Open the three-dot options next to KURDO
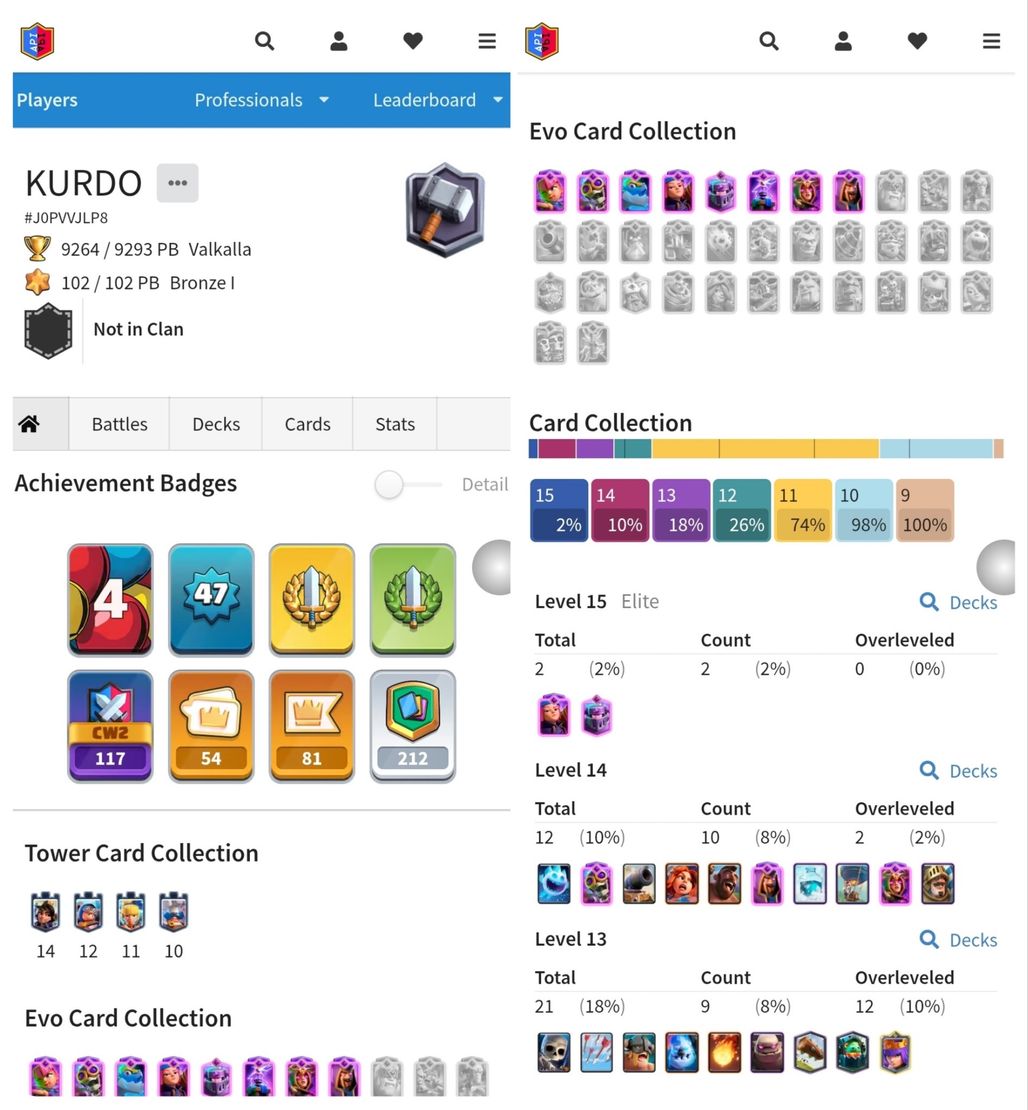1028x1110 pixels. pos(177,183)
